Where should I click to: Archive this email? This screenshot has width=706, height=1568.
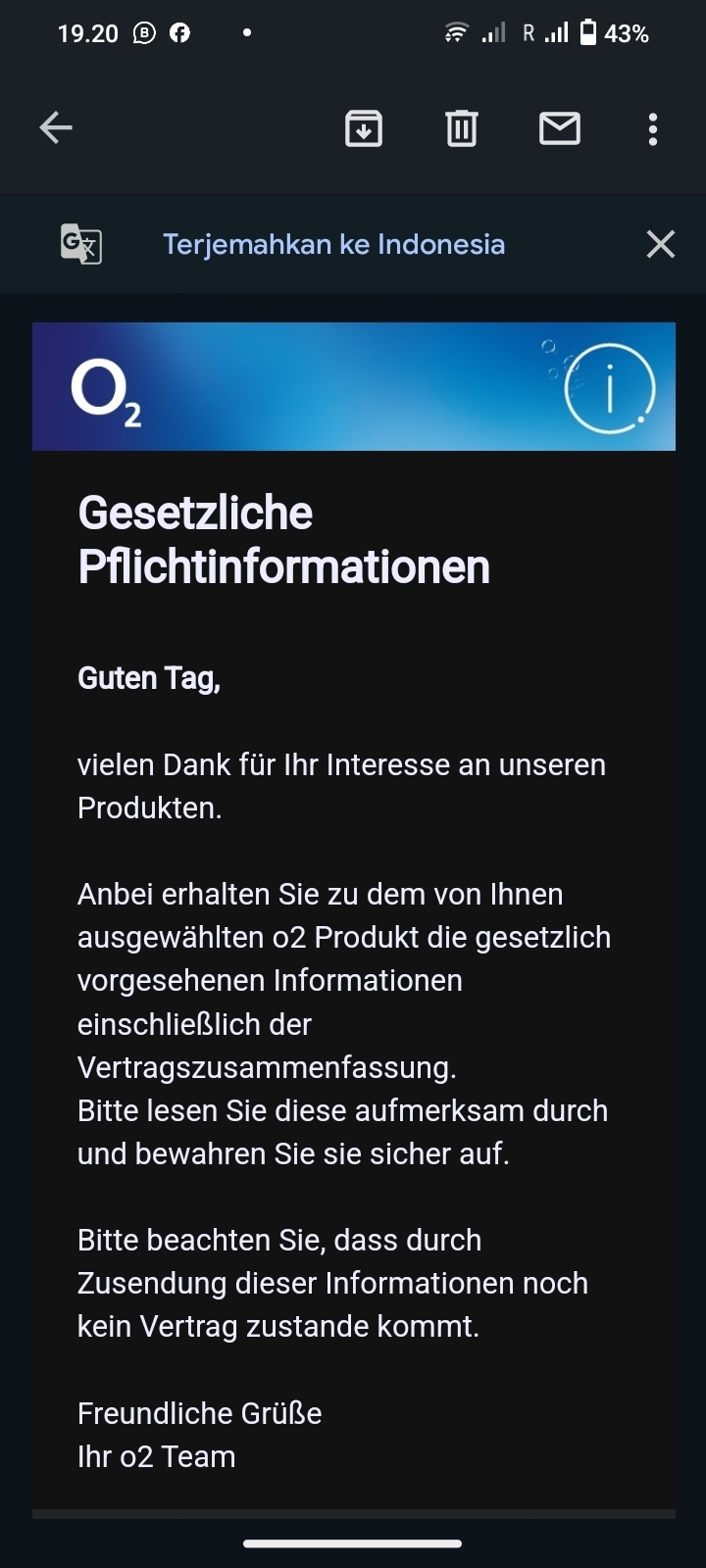click(364, 128)
